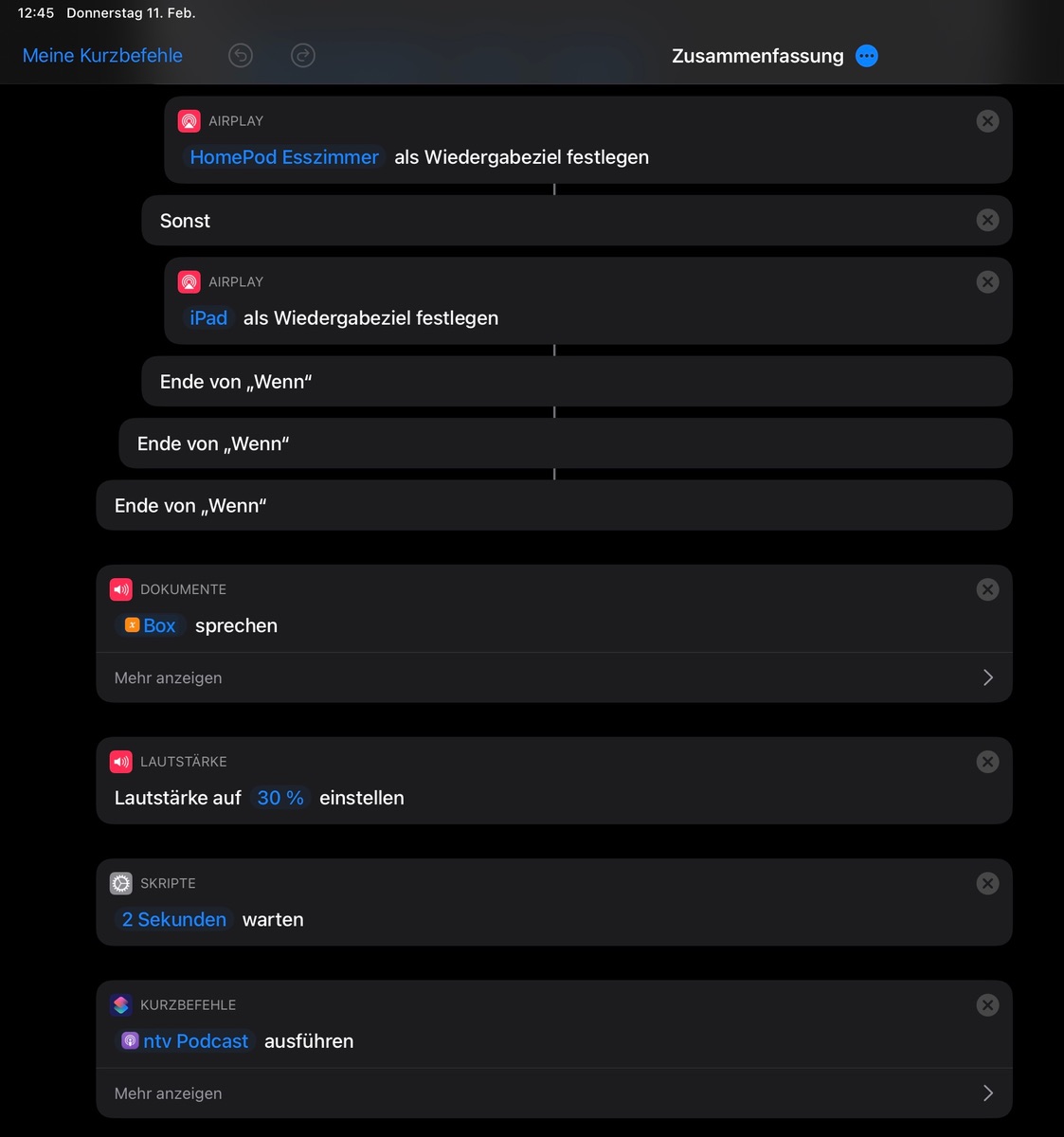Change the HomePod Esszimmer playback target
The image size is (1064, 1137).
[x=283, y=157]
